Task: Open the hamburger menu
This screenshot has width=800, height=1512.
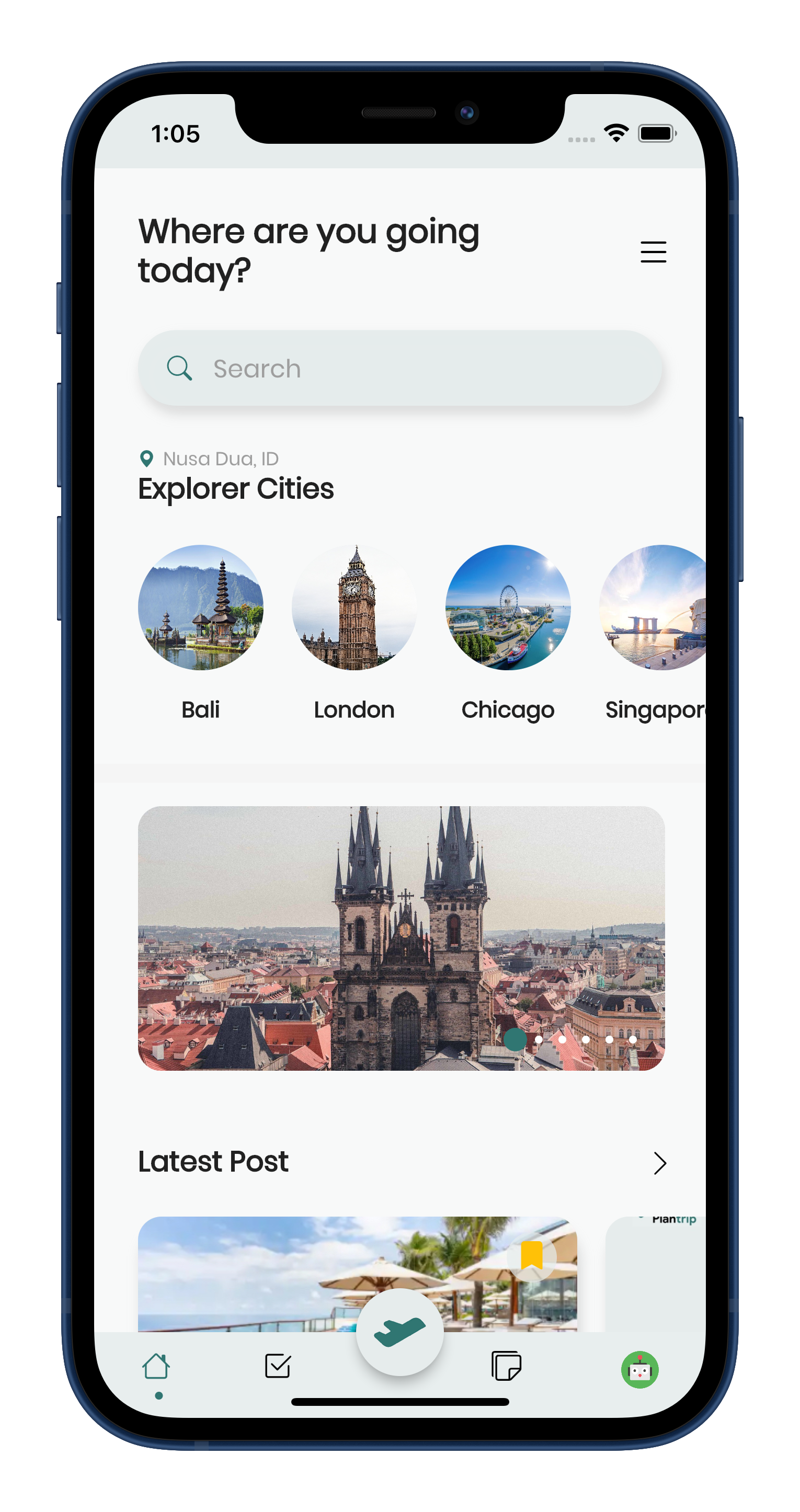Action: 653,252
